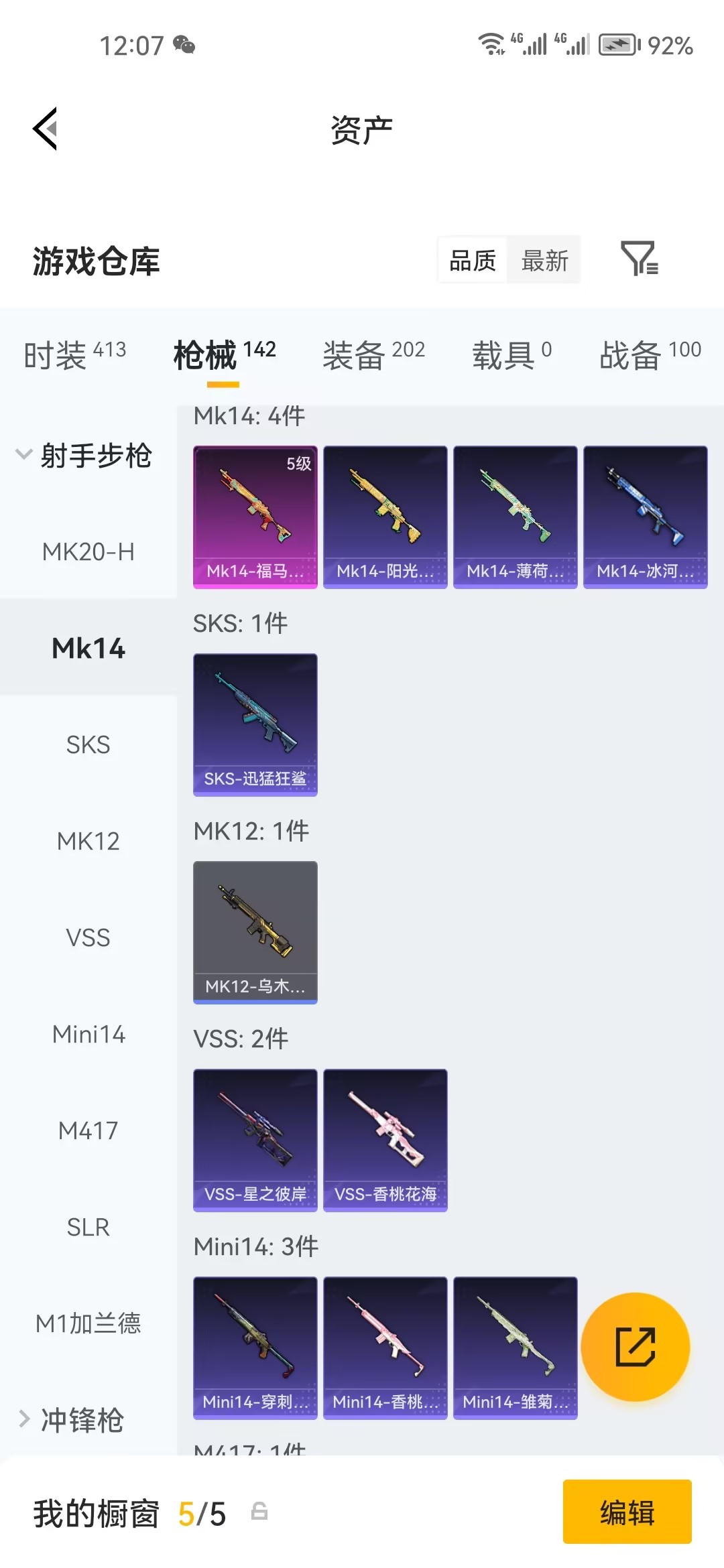Sort the warehouse by 最新
This screenshot has height=1568, width=724.
tap(544, 261)
